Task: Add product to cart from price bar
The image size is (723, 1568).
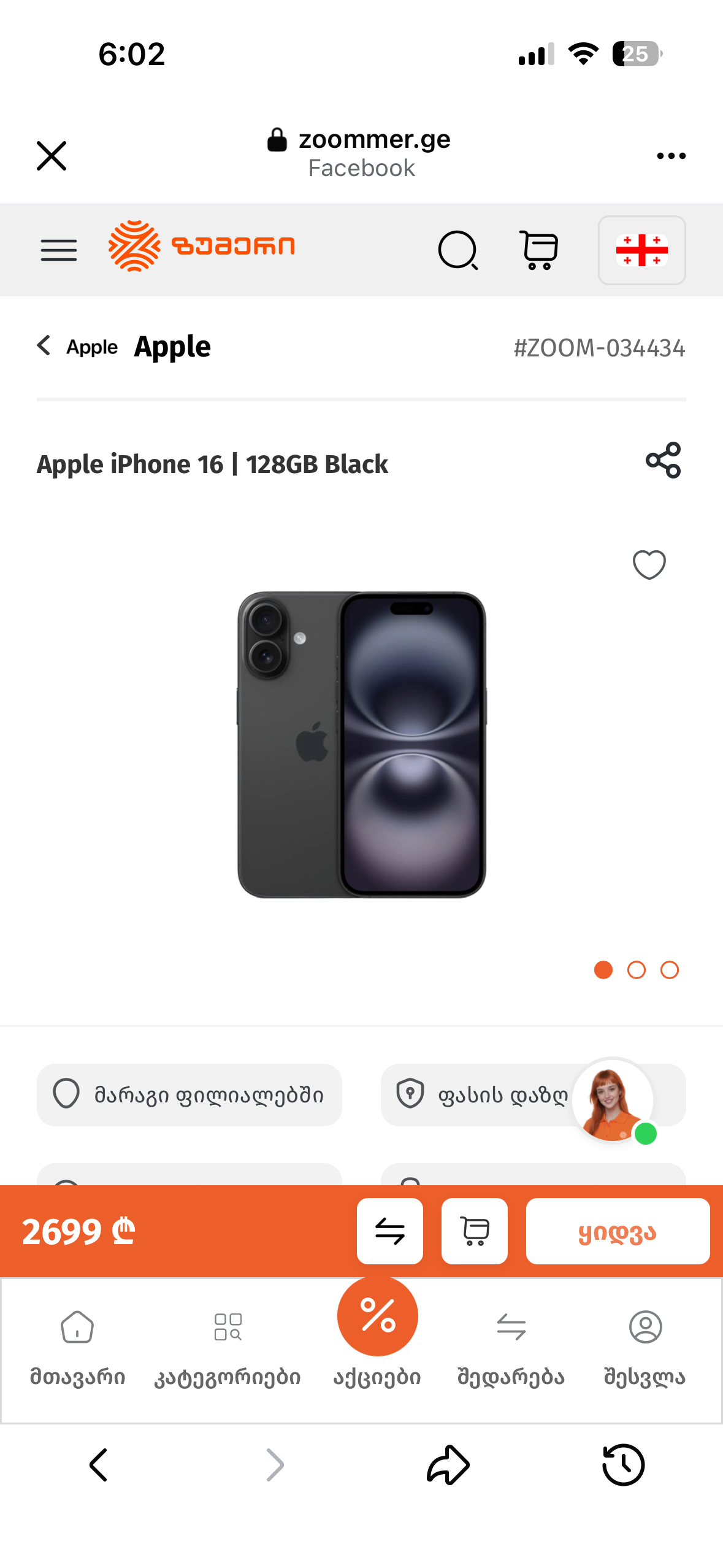Action: [475, 1231]
